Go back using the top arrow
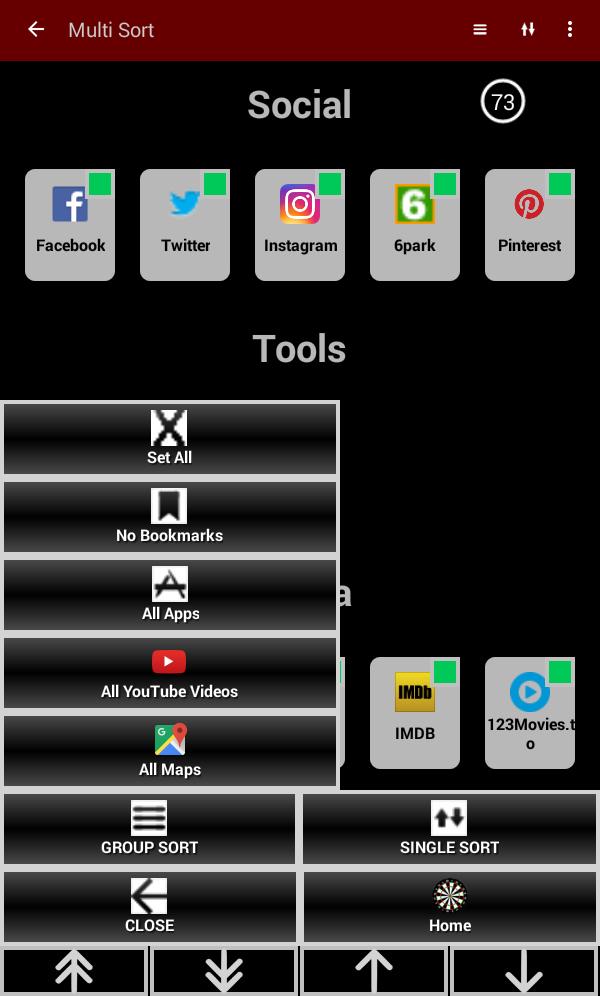The height and width of the screenshot is (996, 600). [x=36, y=30]
